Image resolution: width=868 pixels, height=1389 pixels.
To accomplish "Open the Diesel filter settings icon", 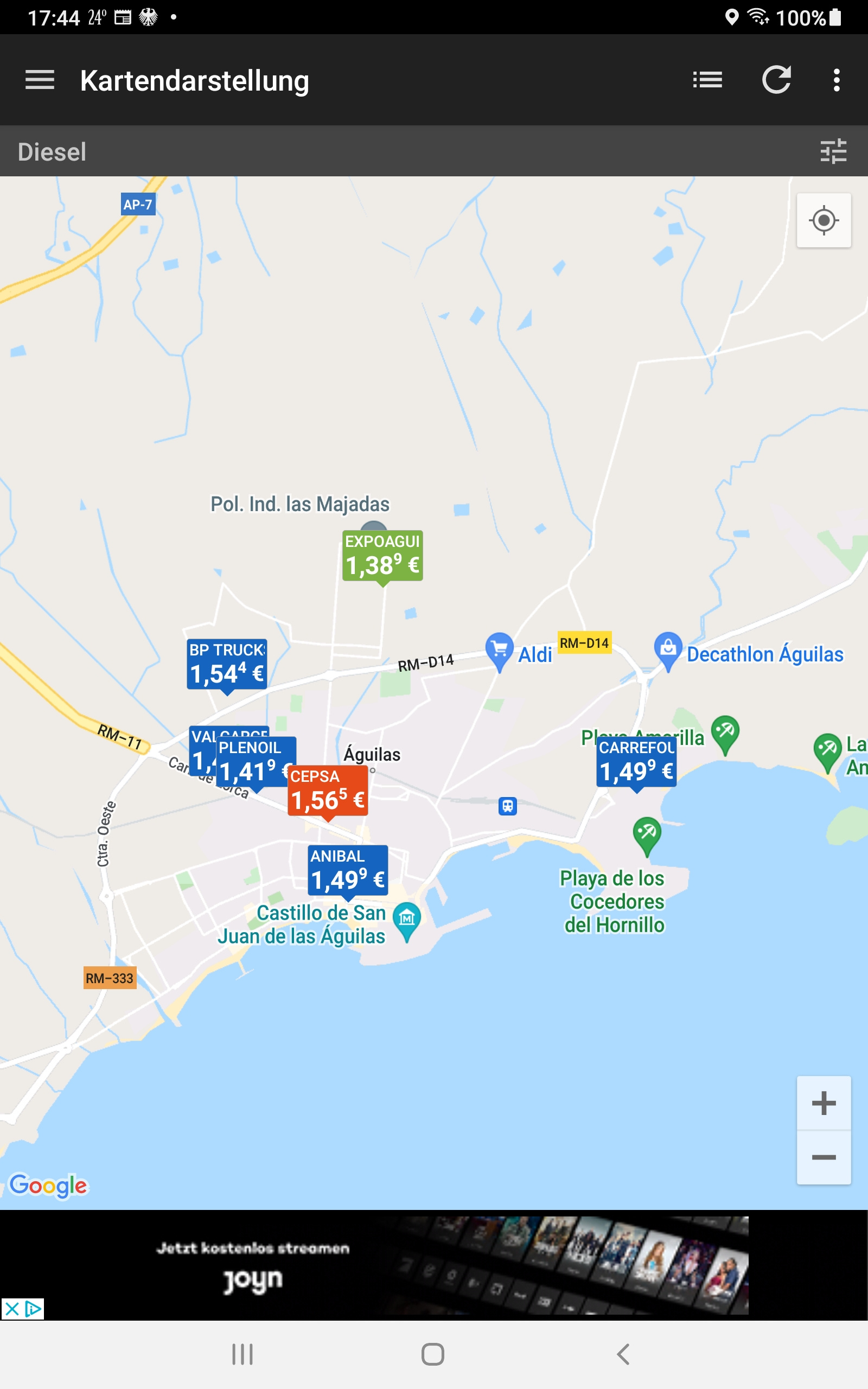I will pos(833,151).
